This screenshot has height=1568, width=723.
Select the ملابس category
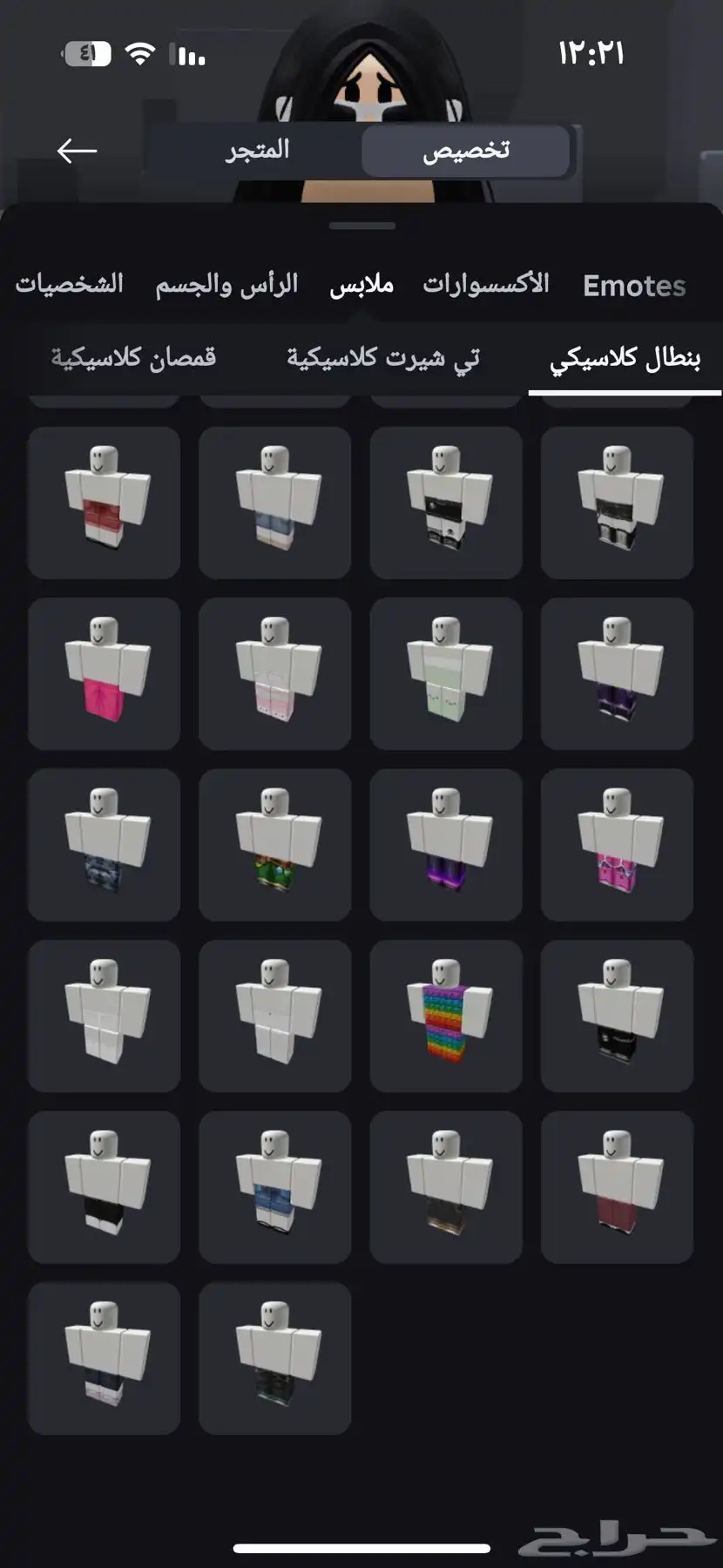coord(361,285)
